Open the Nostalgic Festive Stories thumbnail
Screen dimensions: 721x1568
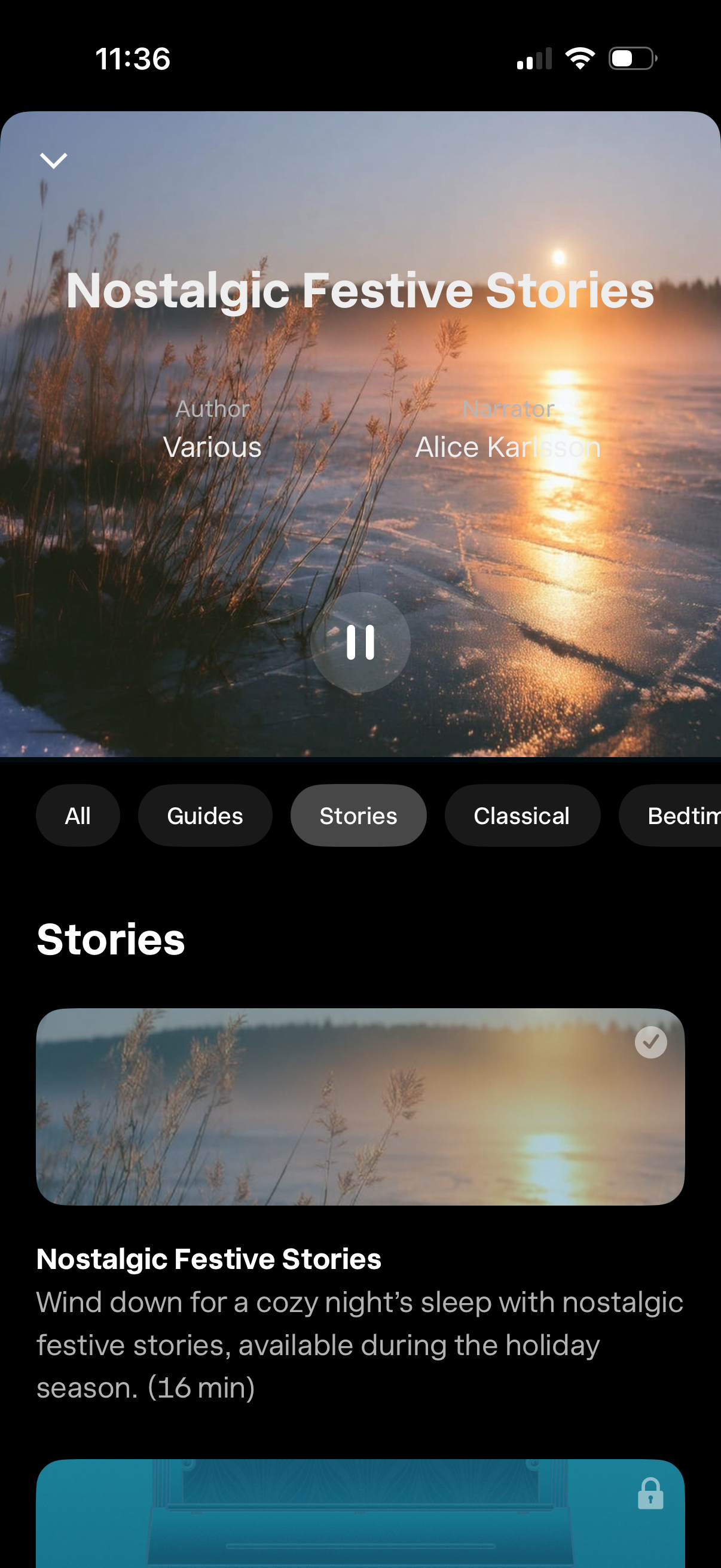click(x=360, y=1106)
